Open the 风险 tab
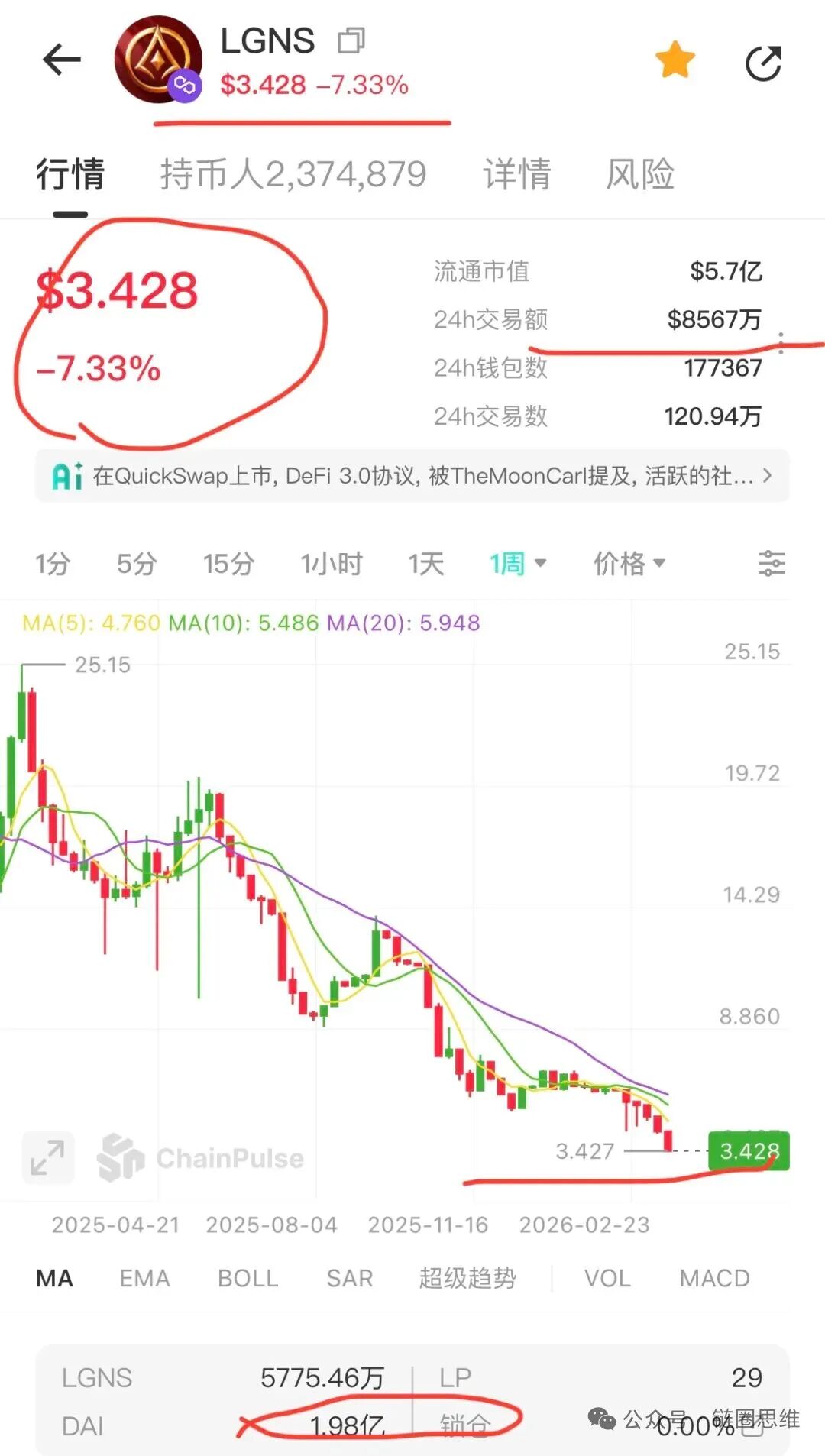825x1456 pixels. (x=640, y=174)
